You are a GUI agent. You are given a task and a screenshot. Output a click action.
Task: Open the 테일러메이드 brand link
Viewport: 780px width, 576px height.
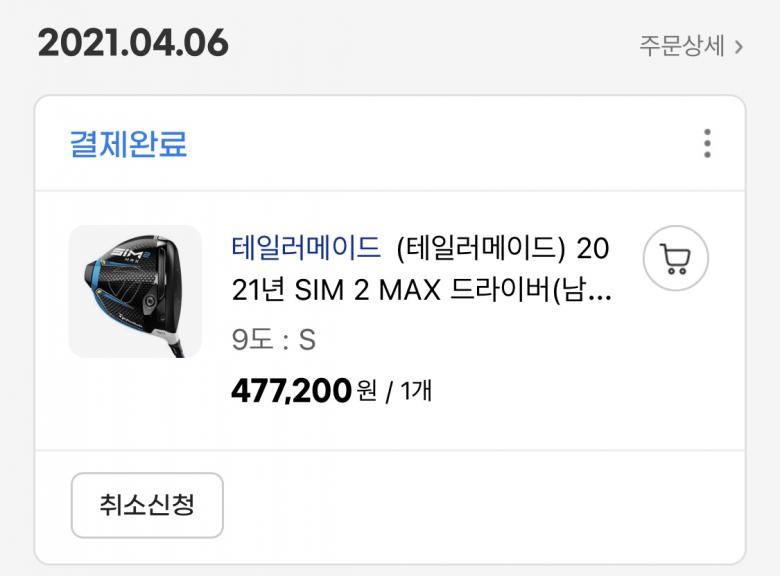click(x=306, y=247)
